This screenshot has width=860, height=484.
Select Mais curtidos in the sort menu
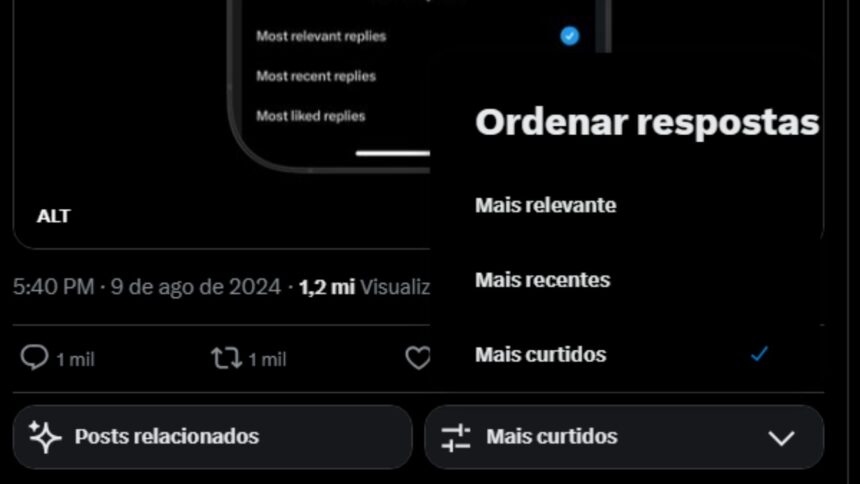click(540, 355)
